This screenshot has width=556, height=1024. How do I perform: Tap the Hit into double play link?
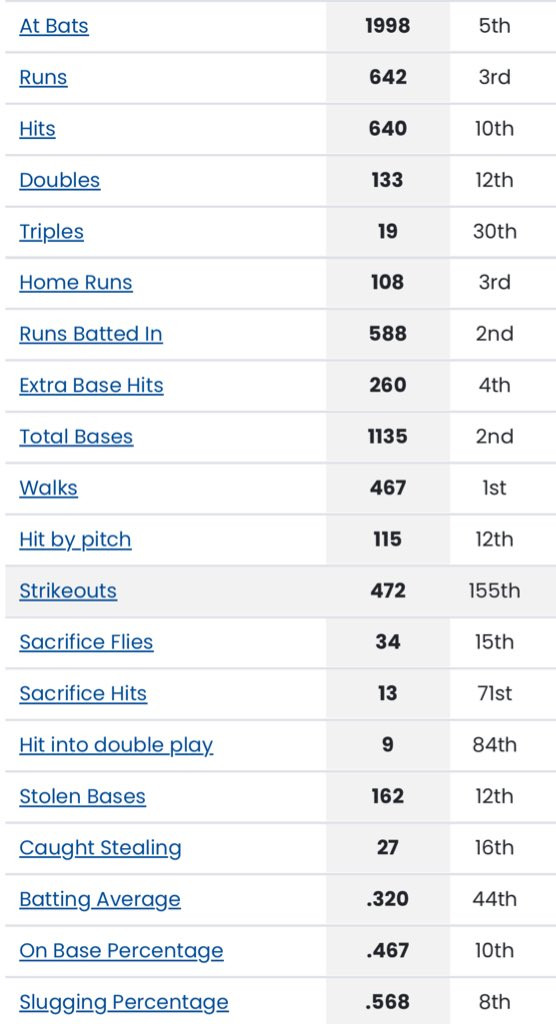tap(116, 746)
